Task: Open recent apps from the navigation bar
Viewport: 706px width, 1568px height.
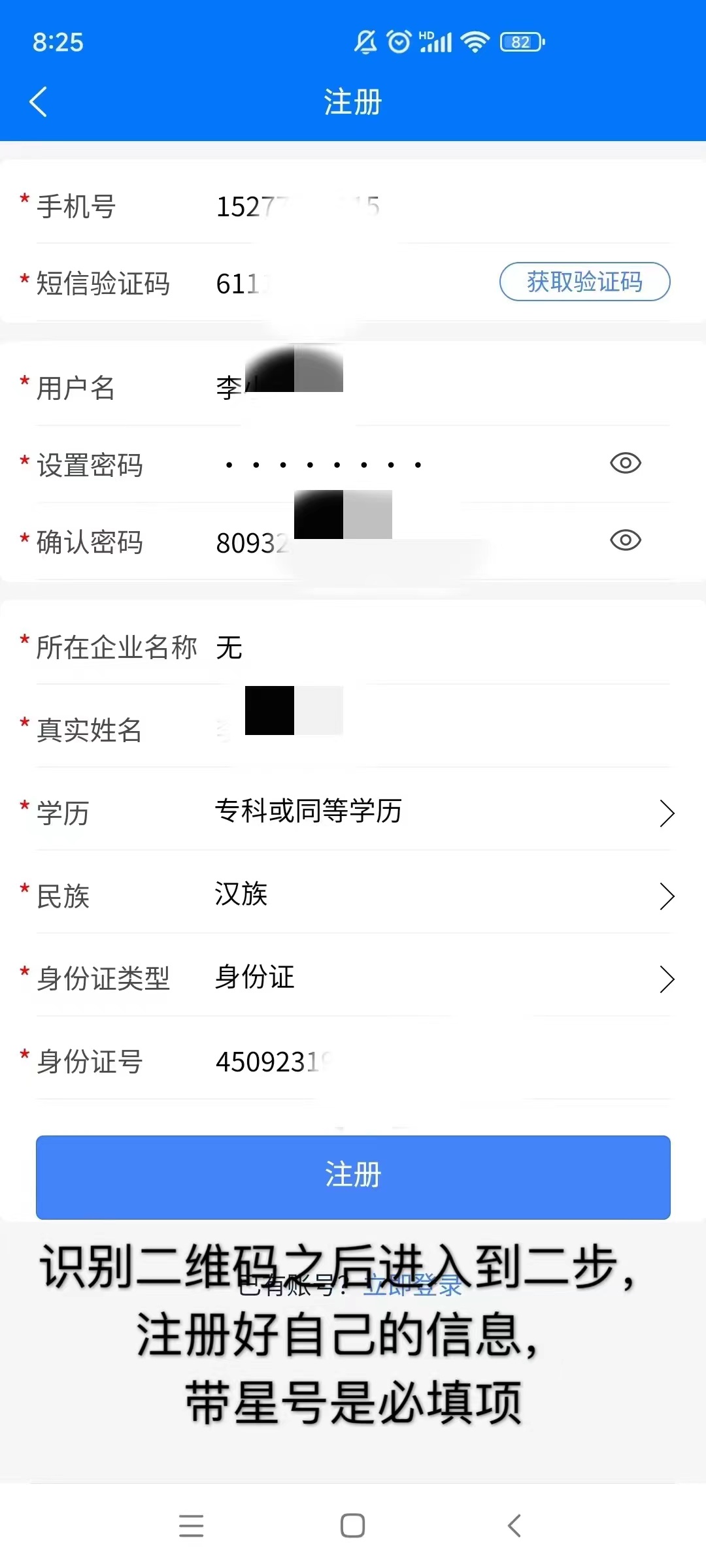Action: pyautogui.click(x=191, y=1526)
